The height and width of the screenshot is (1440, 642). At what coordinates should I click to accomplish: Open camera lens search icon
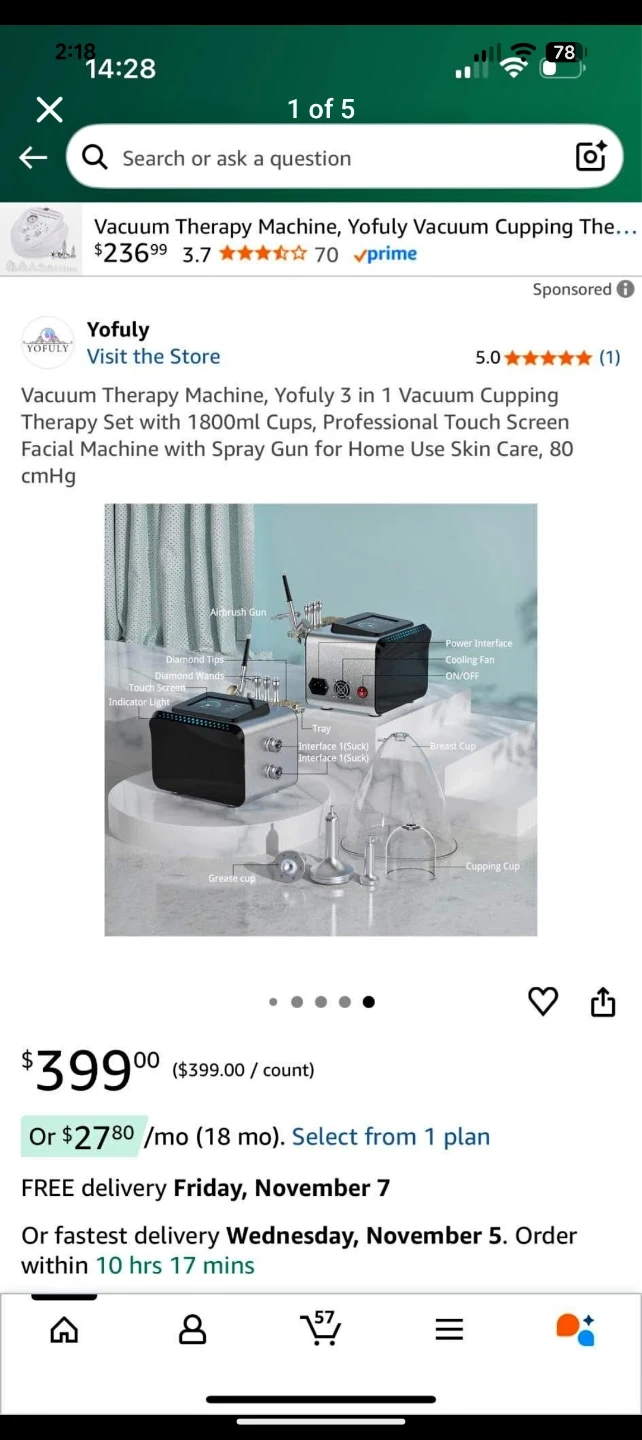tap(590, 157)
